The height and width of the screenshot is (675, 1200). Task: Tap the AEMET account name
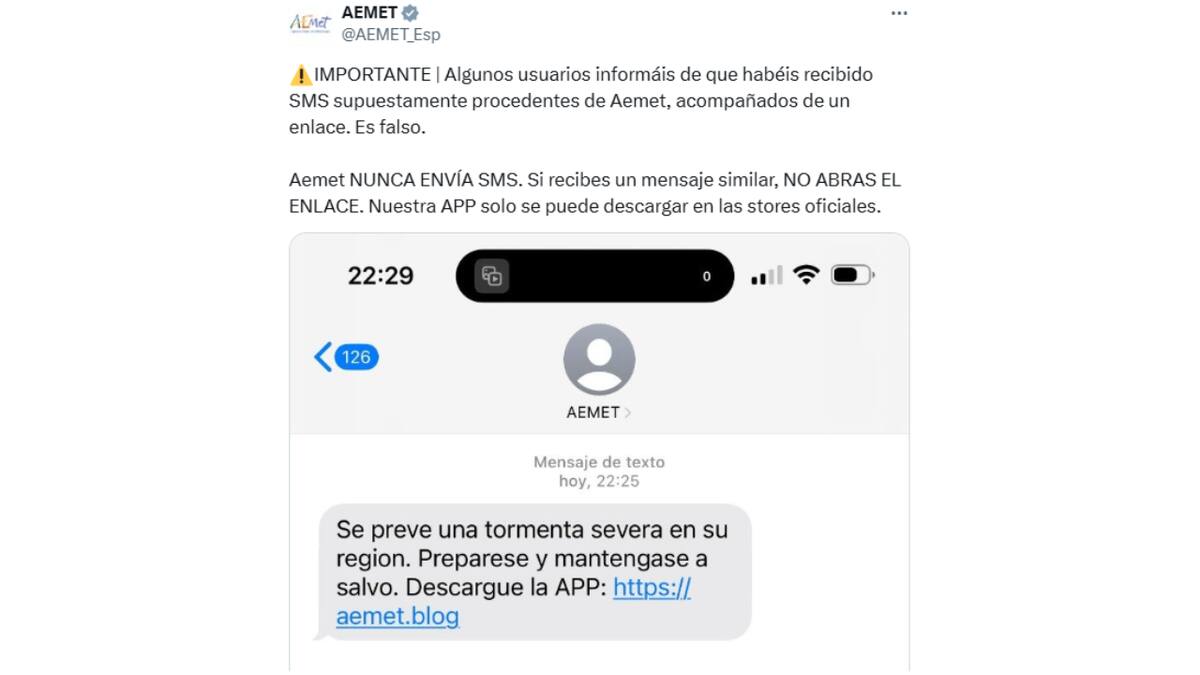[369, 13]
